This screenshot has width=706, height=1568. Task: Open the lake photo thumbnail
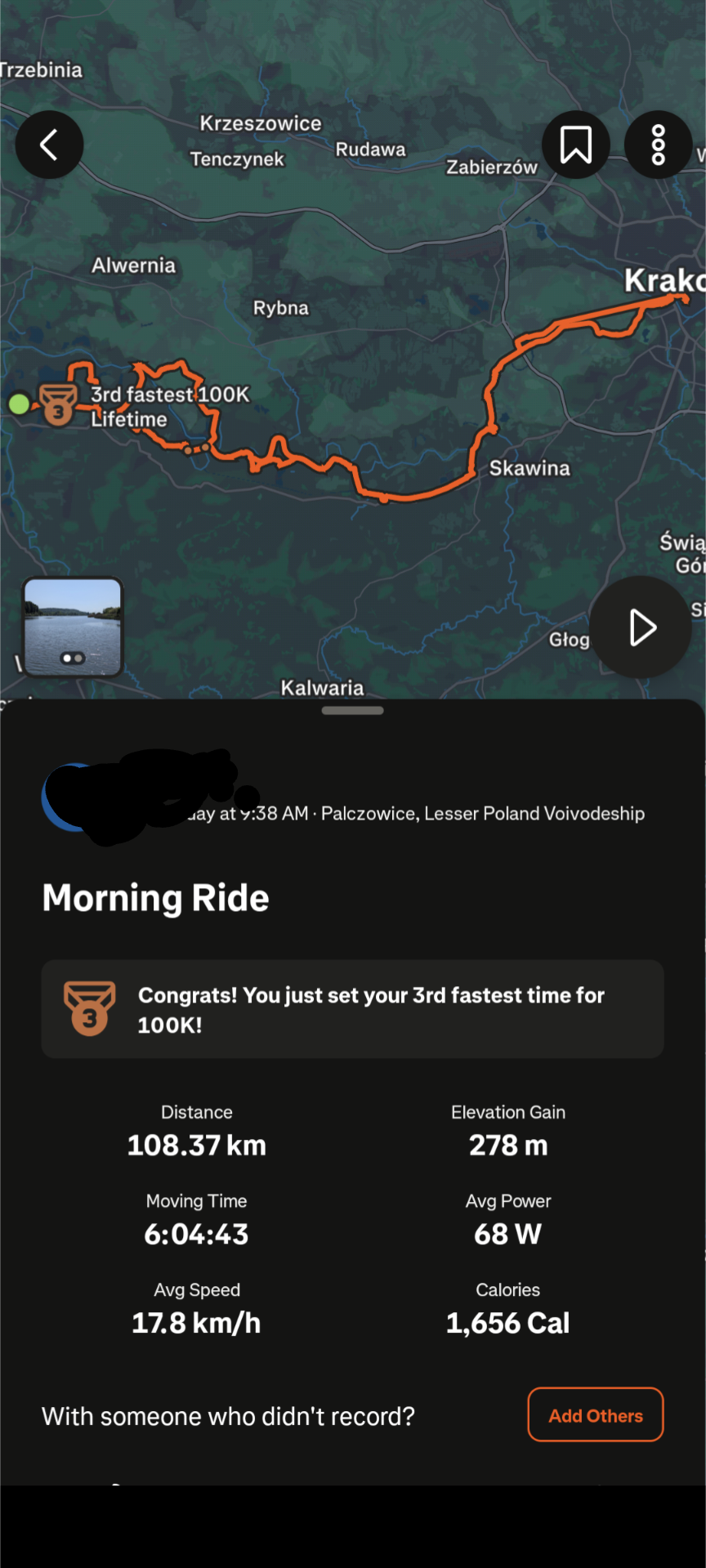(73, 627)
